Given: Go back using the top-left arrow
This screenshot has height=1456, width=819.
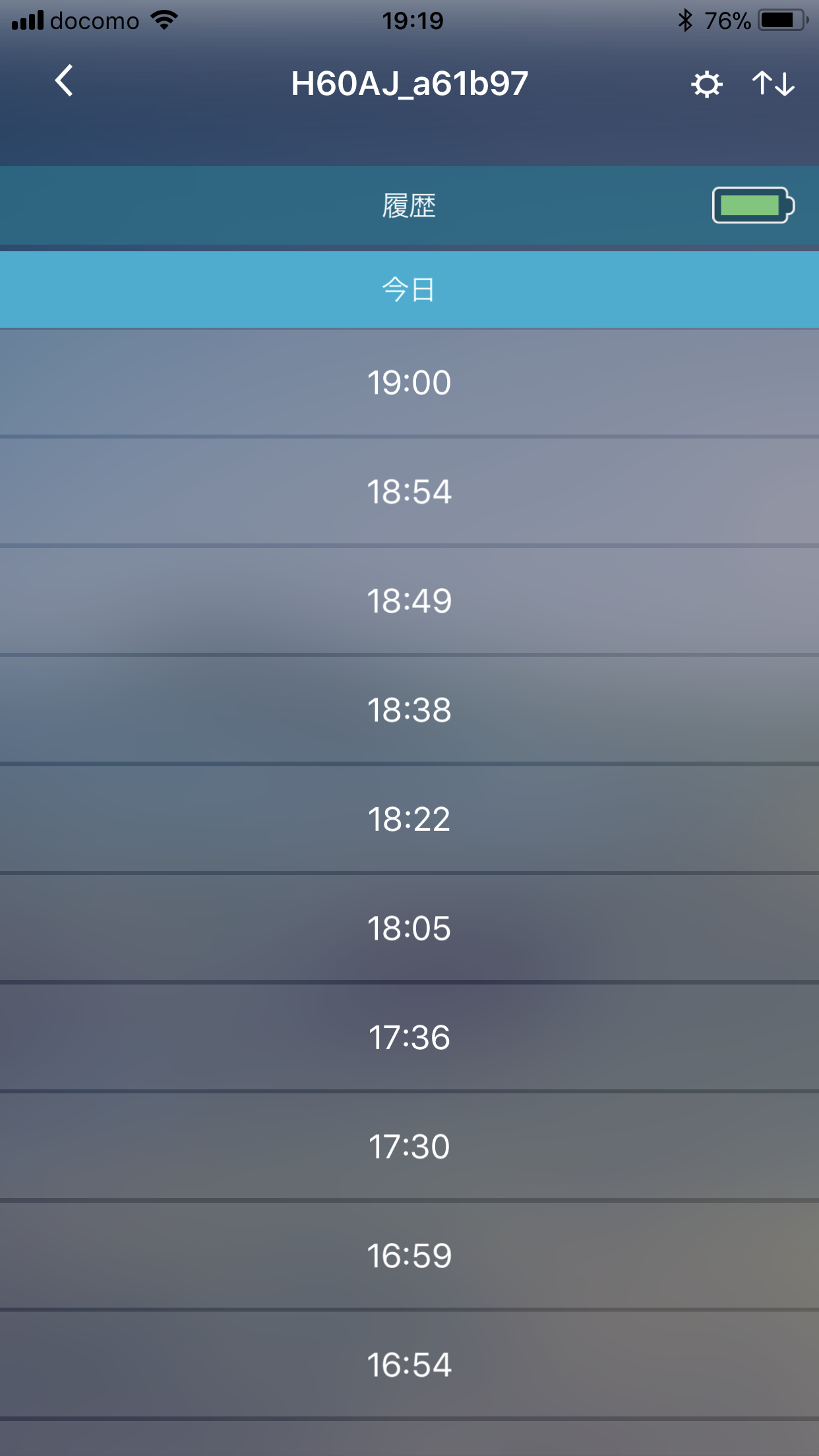Looking at the screenshot, I should [64, 82].
